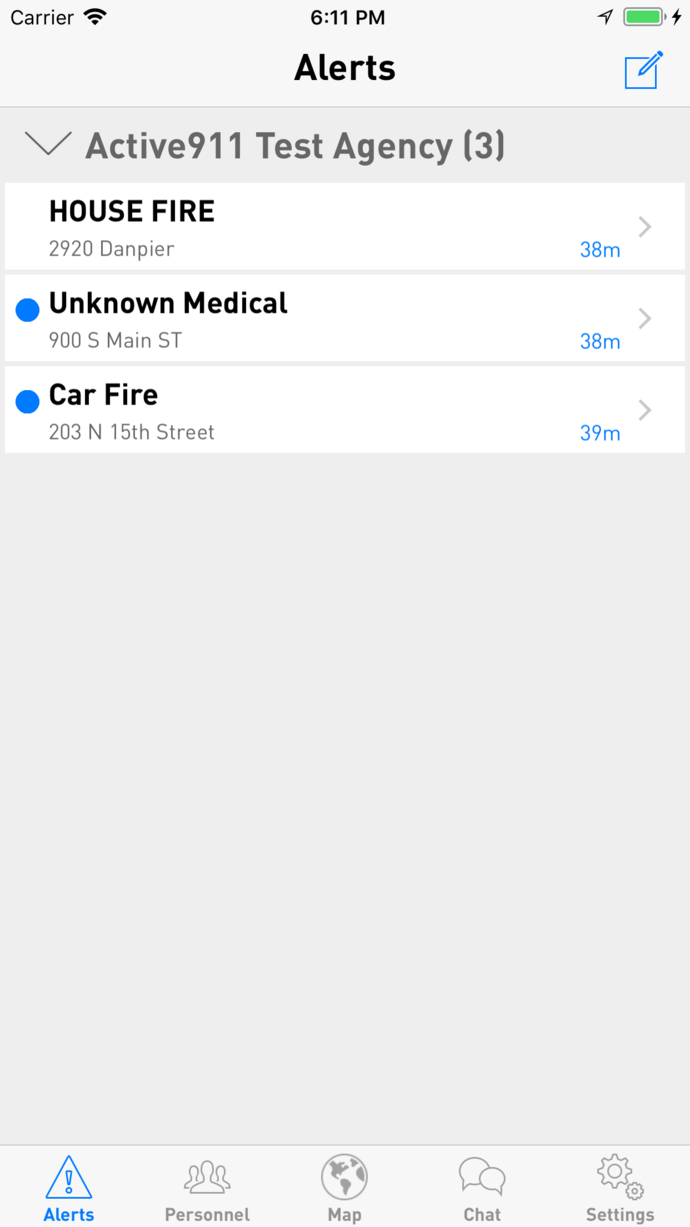Open the HOUSE FIRE alert
The height and width of the screenshot is (1227, 690).
[345, 226]
